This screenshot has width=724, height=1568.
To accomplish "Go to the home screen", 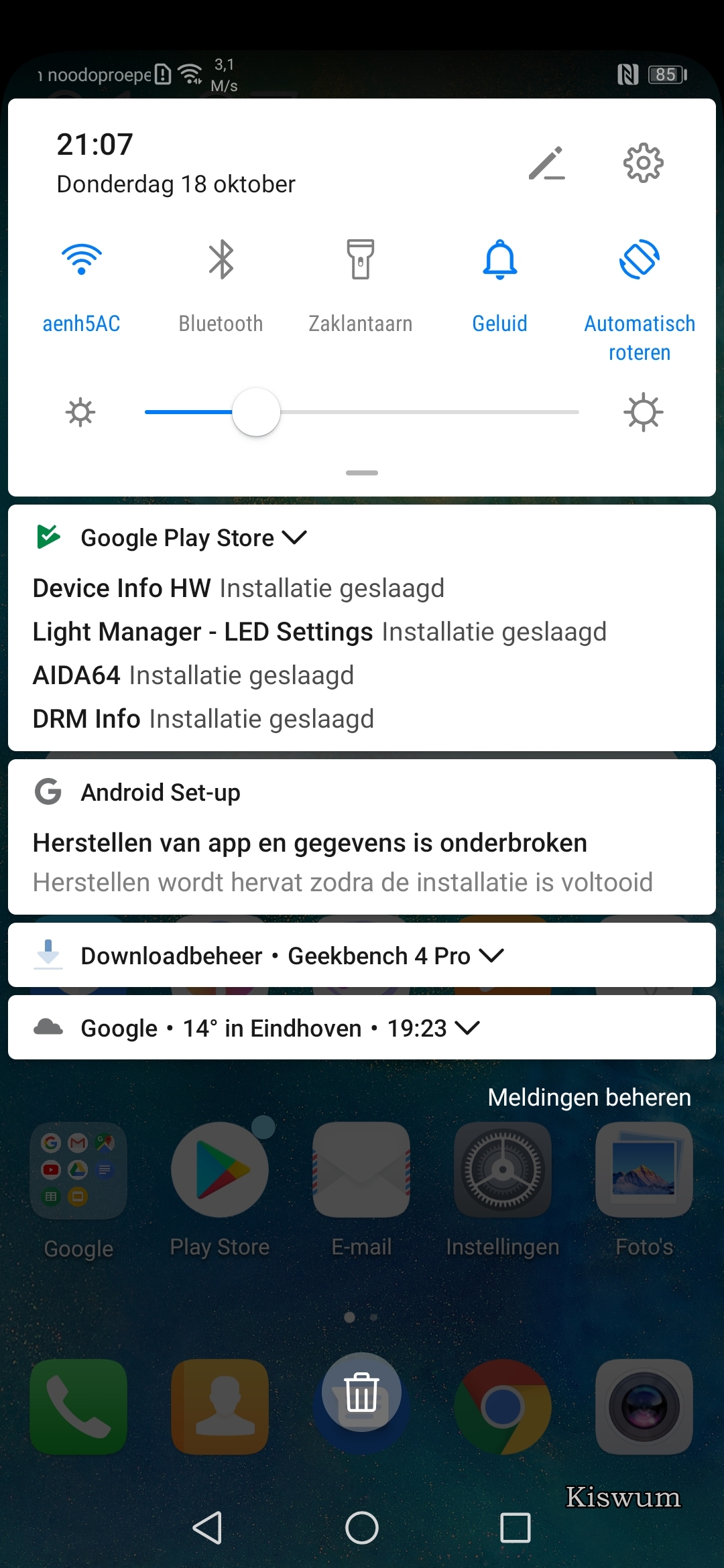I will coord(362,1528).
